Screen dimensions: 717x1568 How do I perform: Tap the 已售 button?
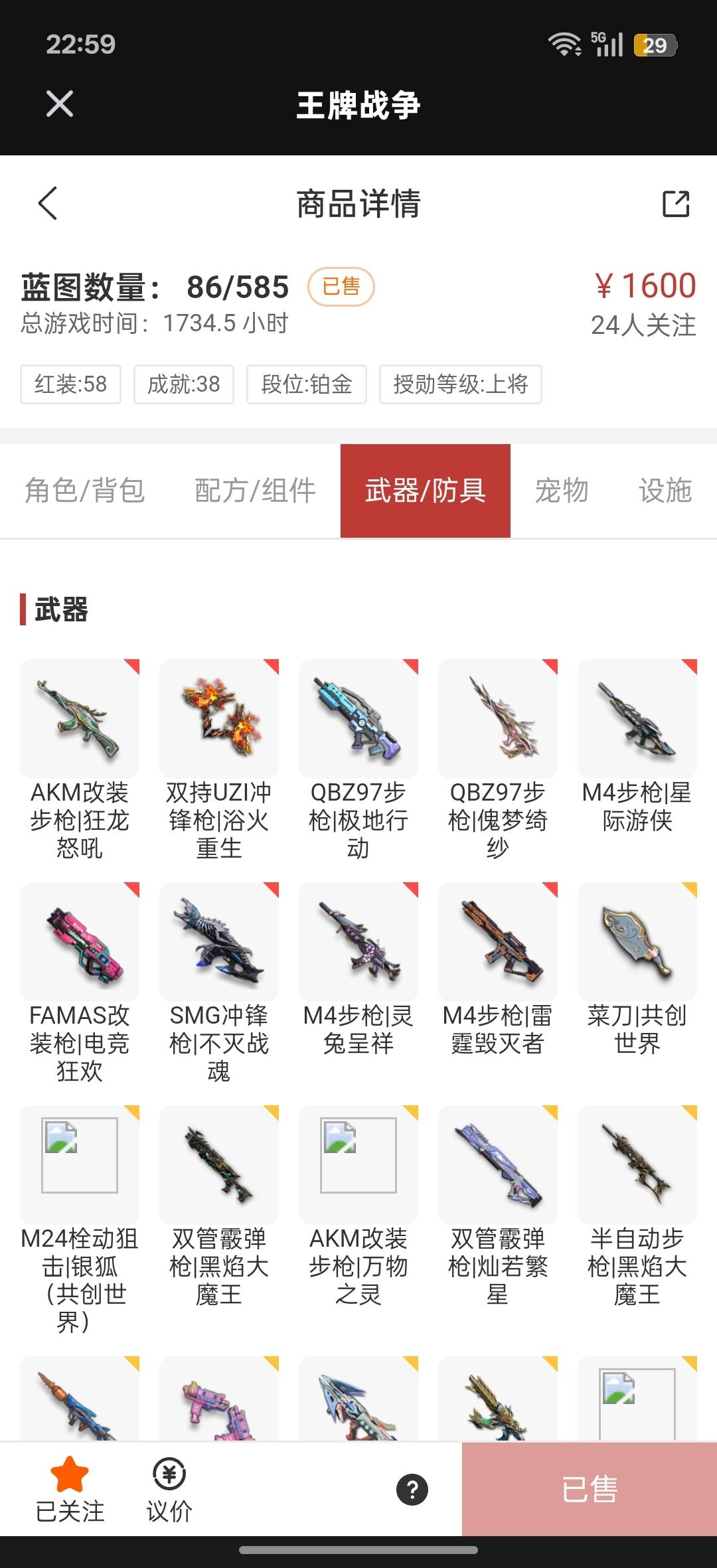tap(590, 1489)
